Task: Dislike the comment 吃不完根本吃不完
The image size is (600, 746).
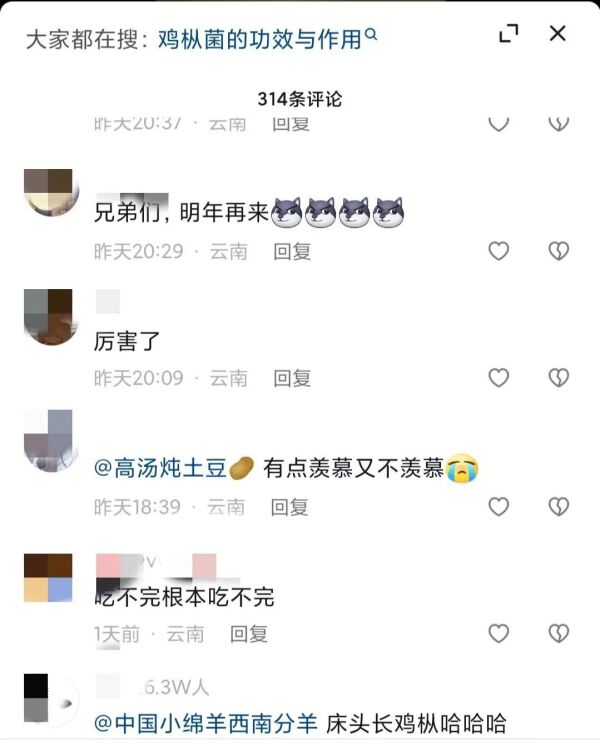Action: tap(558, 633)
